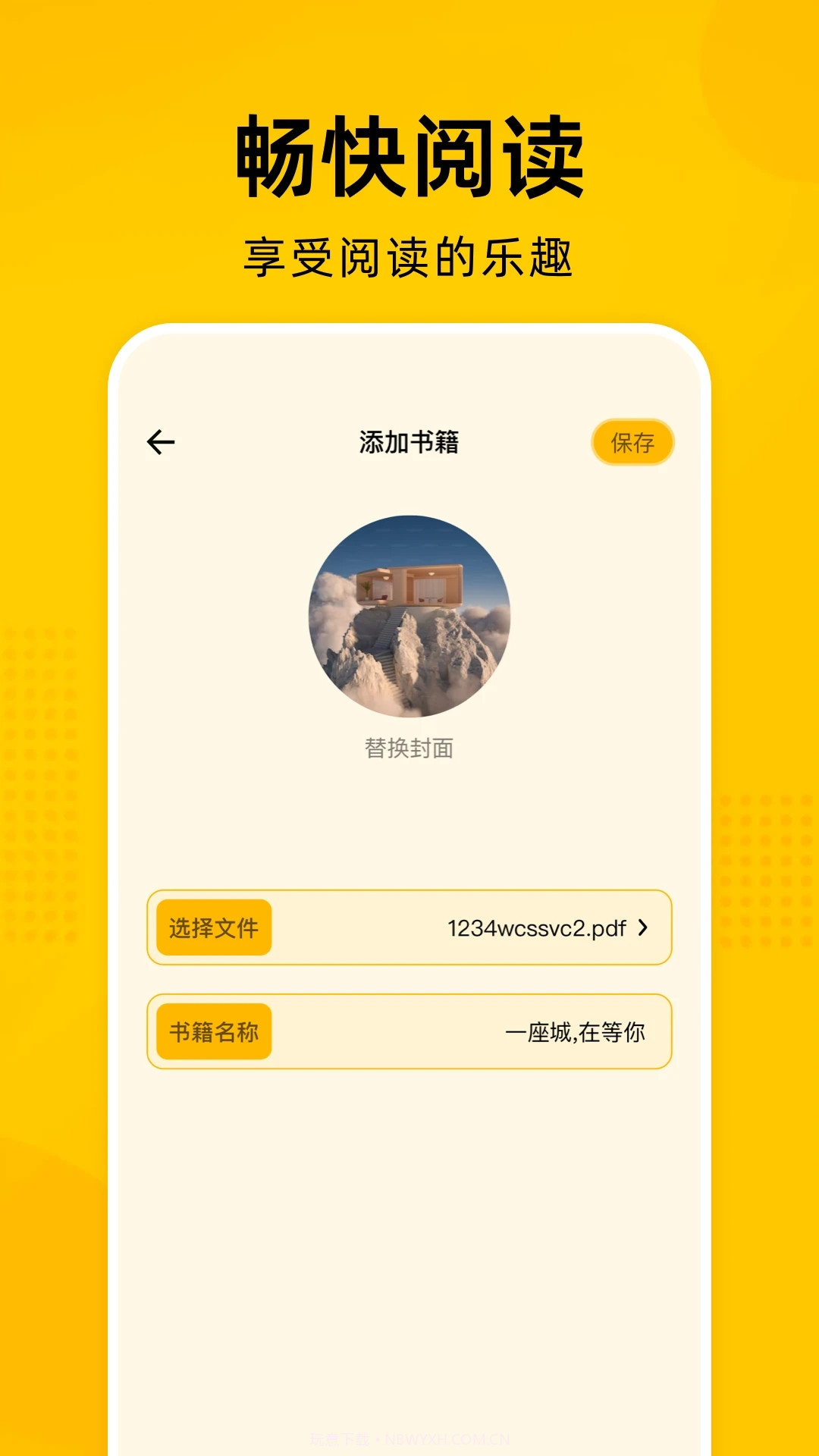Choose a new PDF via 选择文件 row
Image resolution: width=819 pixels, height=1456 pixels.
point(213,927)
